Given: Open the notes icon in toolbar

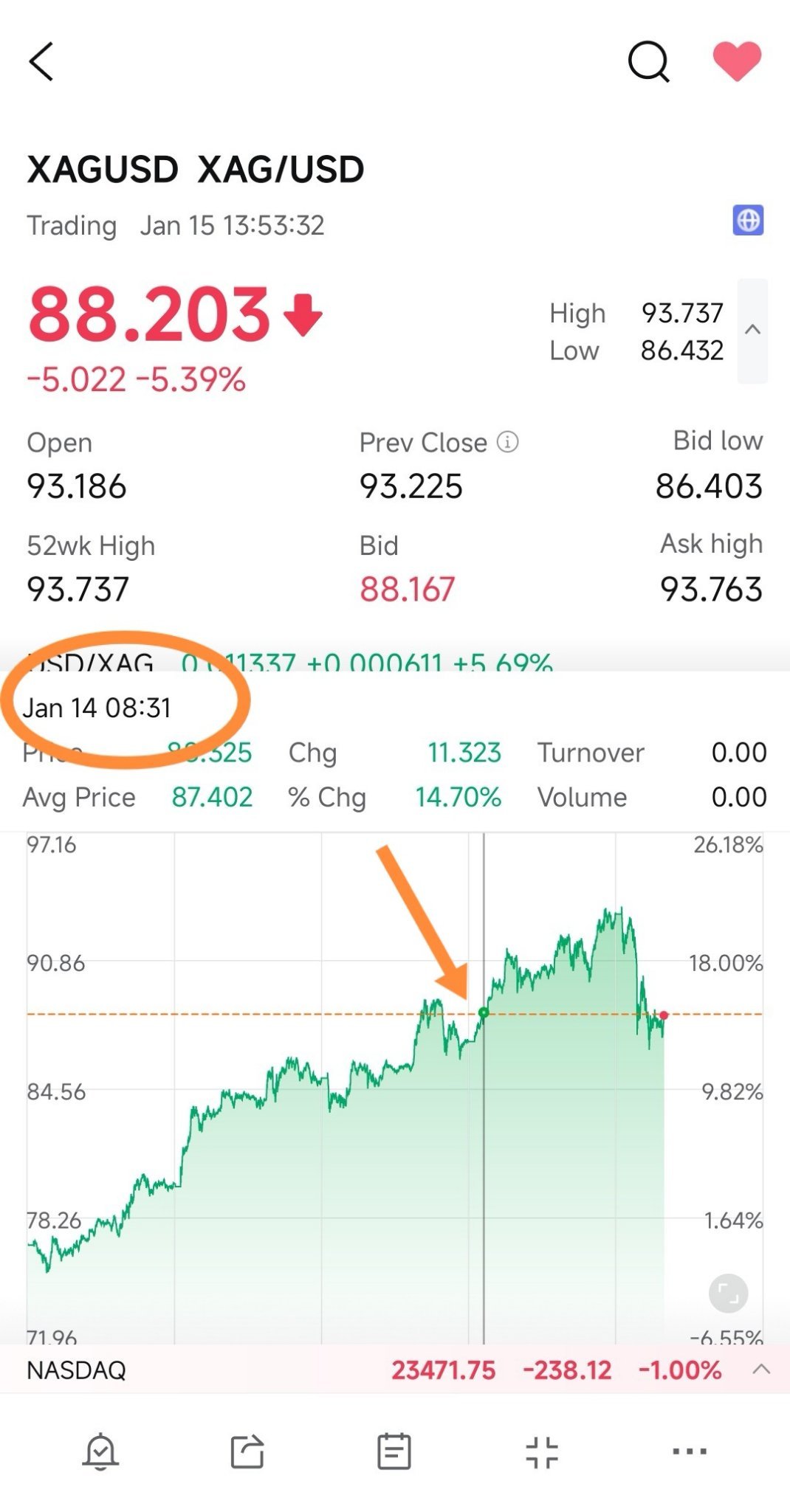Looking at the screenshot, I should 394,1451.
